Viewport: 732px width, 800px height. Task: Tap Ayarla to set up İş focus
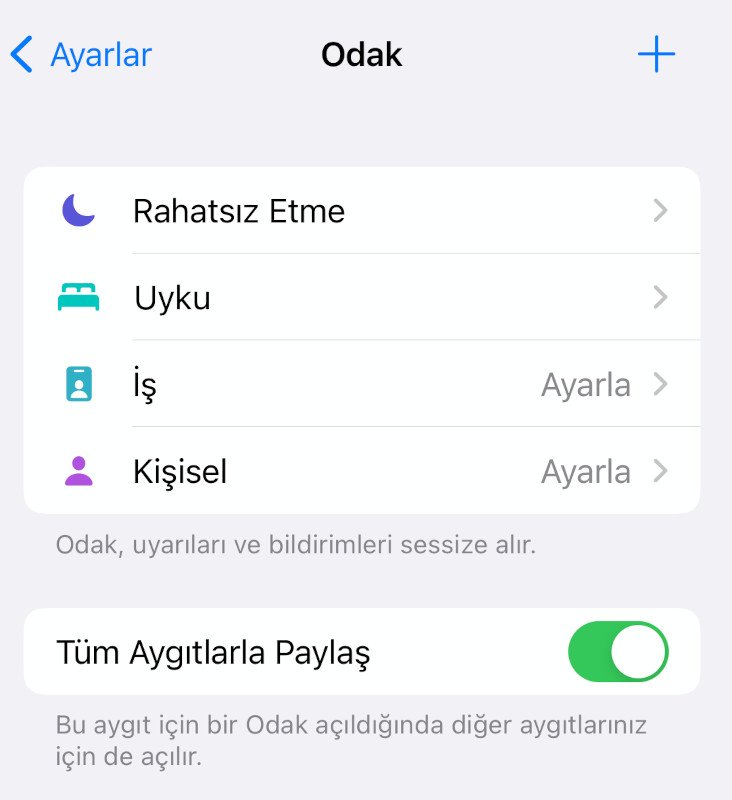(585, 384)
